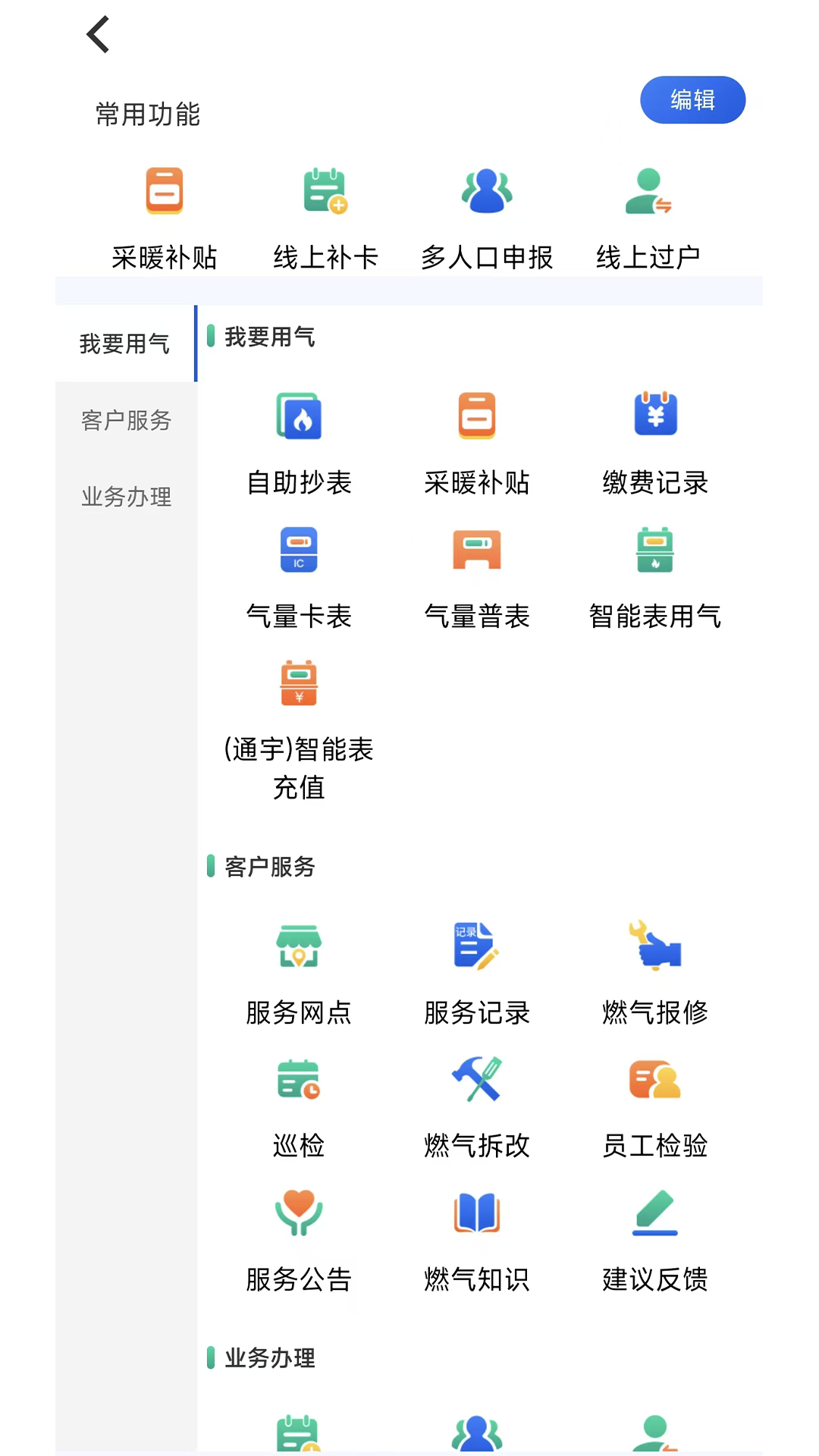Open 服务网点
This screenshot has width=819, height=1456.
click(x=299, y=972)
